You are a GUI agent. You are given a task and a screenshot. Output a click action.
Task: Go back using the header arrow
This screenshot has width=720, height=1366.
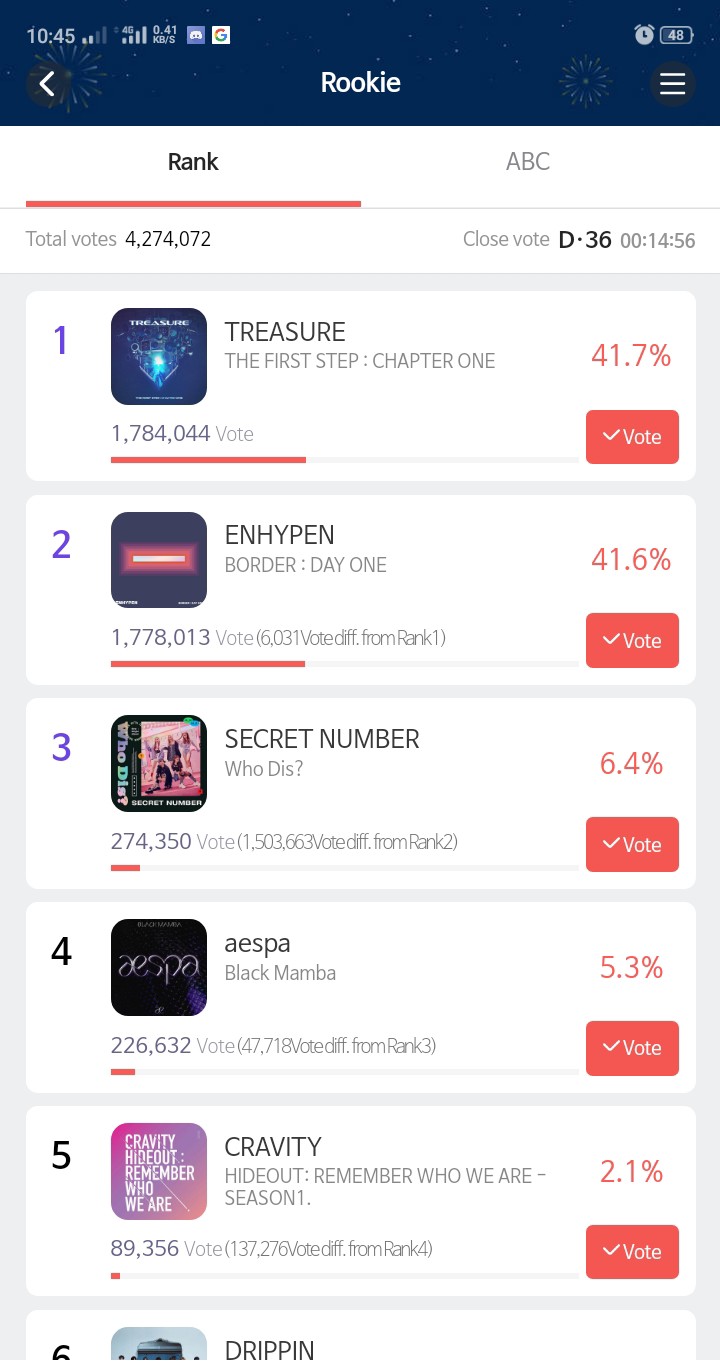click(x=46, y=84)
